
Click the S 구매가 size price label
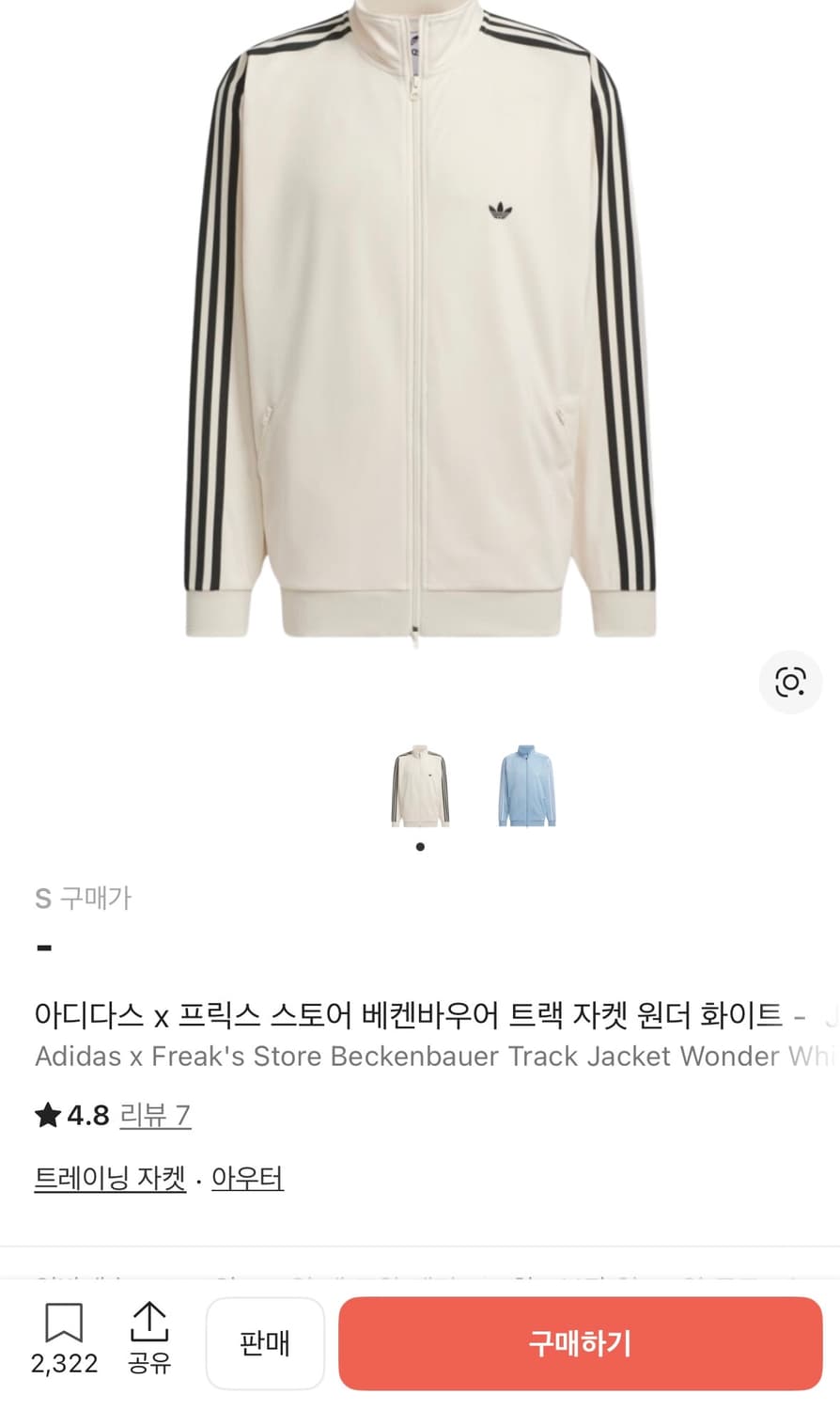pos(85,898)
